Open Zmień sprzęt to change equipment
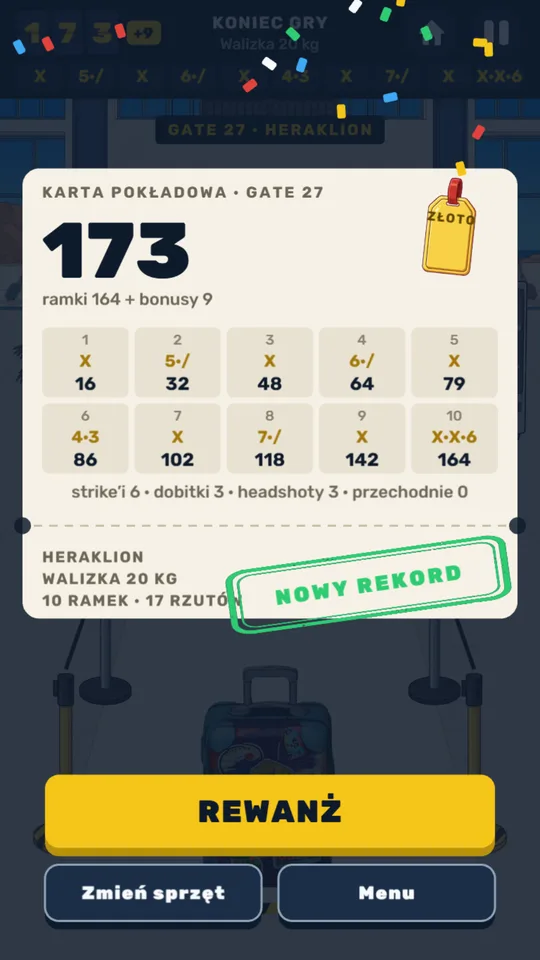Image resolution: width=540 pixels, height=960 pixels. coord(153,893)
